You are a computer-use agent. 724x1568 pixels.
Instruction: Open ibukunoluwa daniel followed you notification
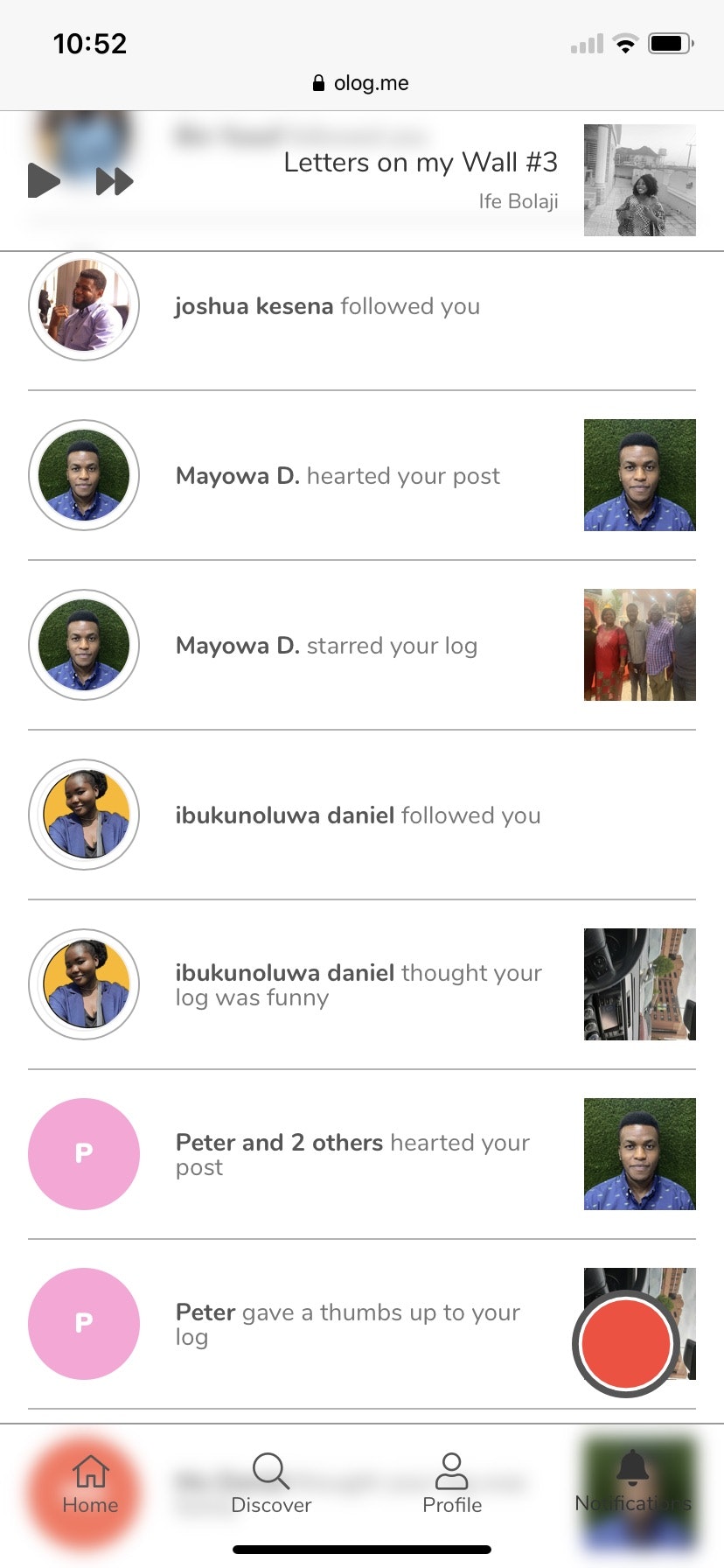358,815
